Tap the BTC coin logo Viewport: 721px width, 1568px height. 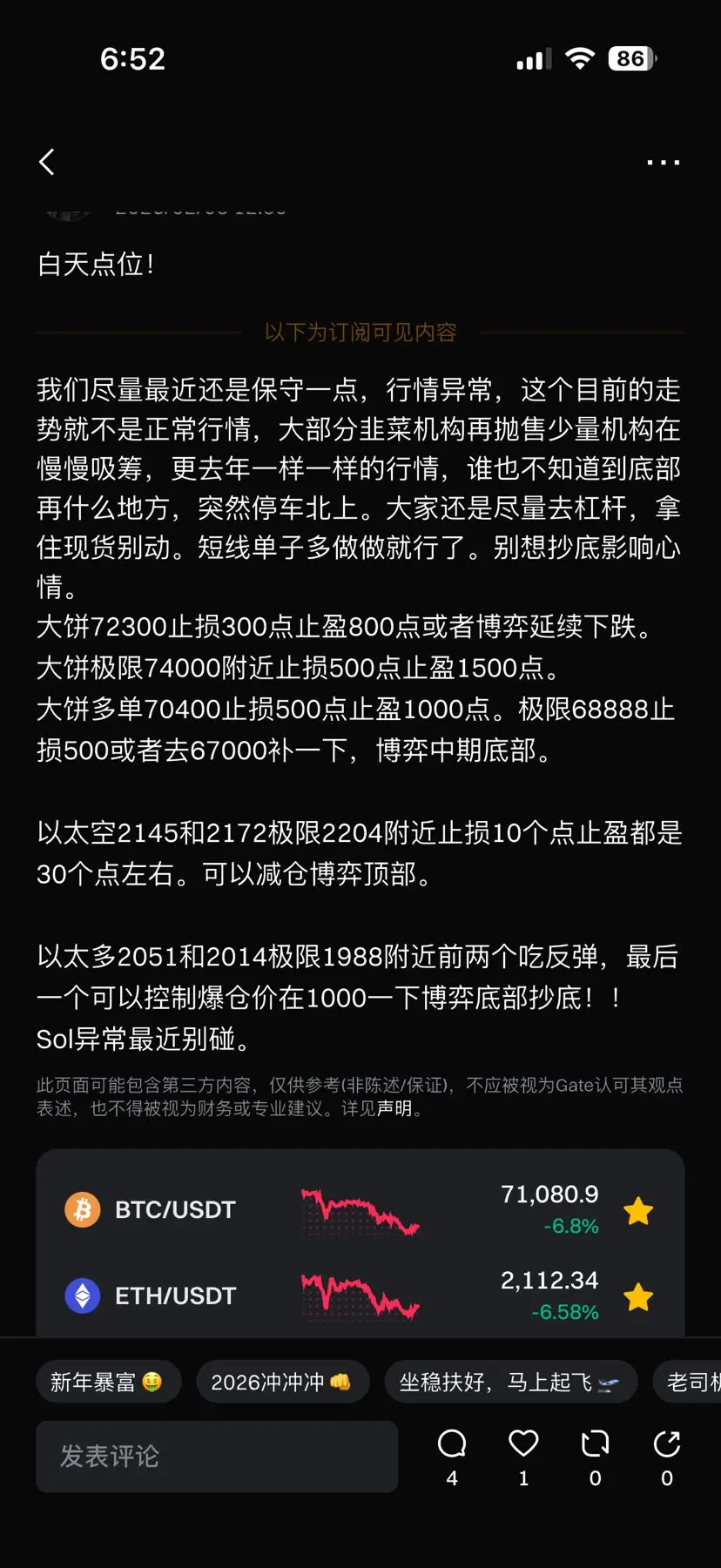click(83, 1208)
